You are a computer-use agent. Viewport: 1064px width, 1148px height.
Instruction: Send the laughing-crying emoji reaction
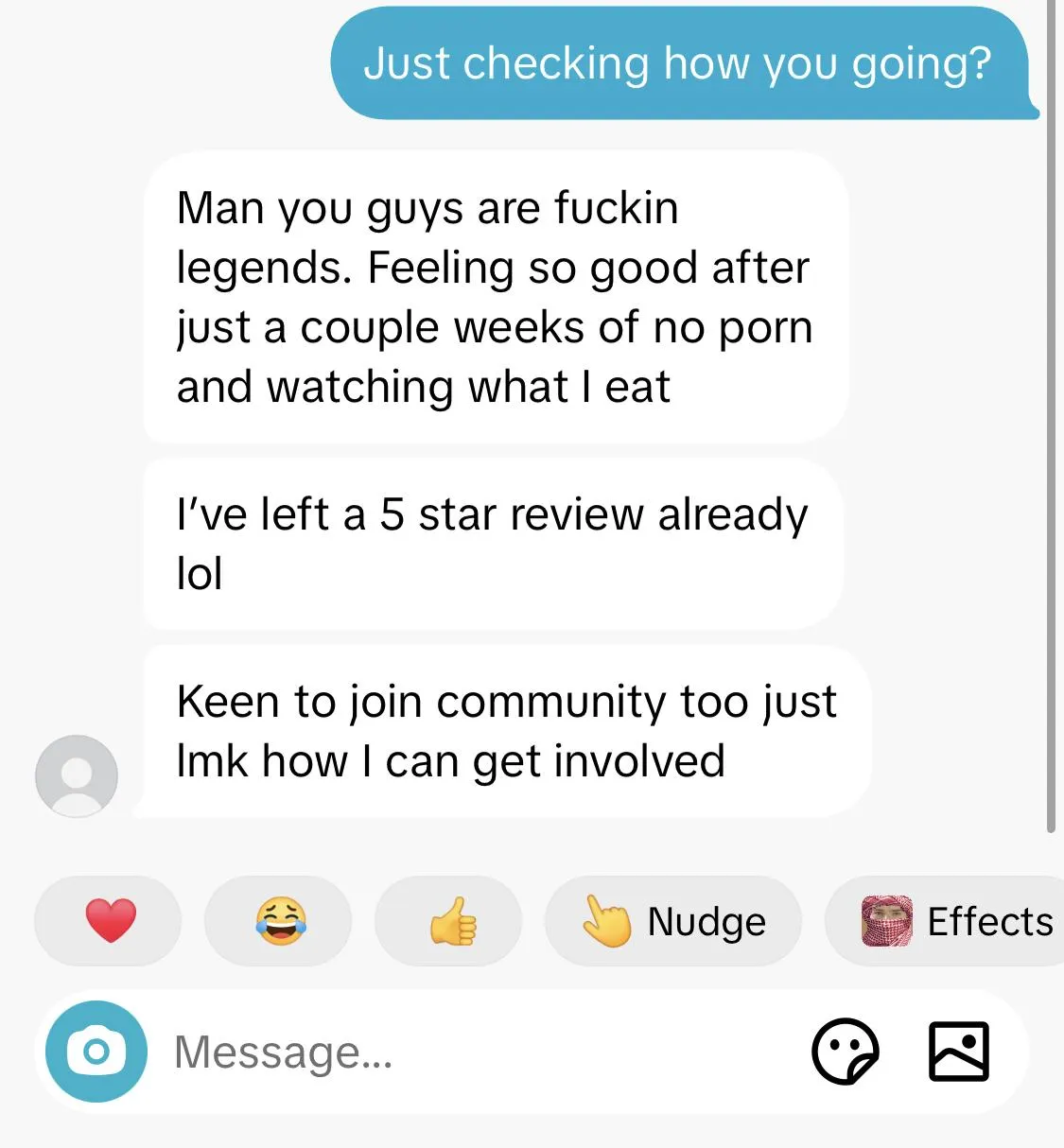click(x=279, y=920)
